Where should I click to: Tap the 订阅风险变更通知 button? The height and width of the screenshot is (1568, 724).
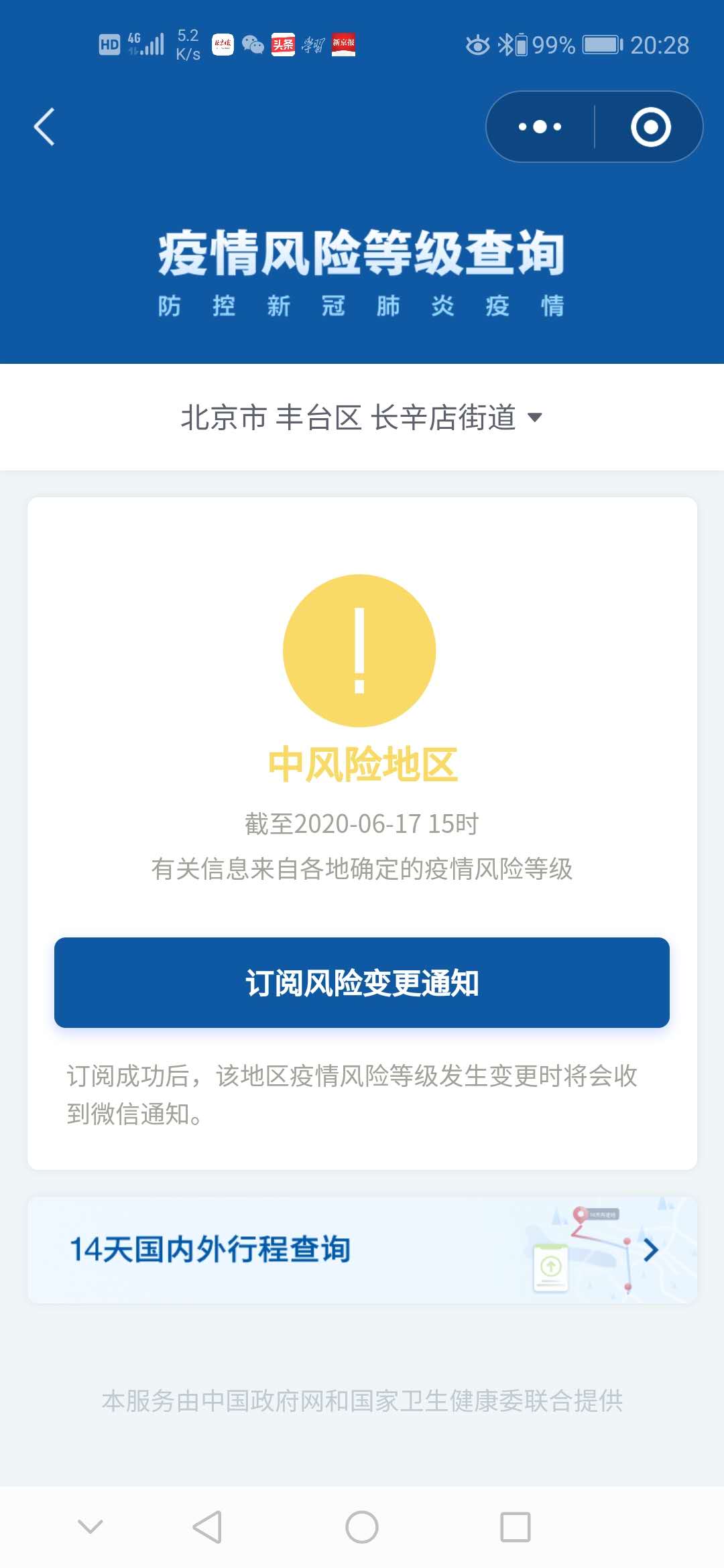click(362, 982)
